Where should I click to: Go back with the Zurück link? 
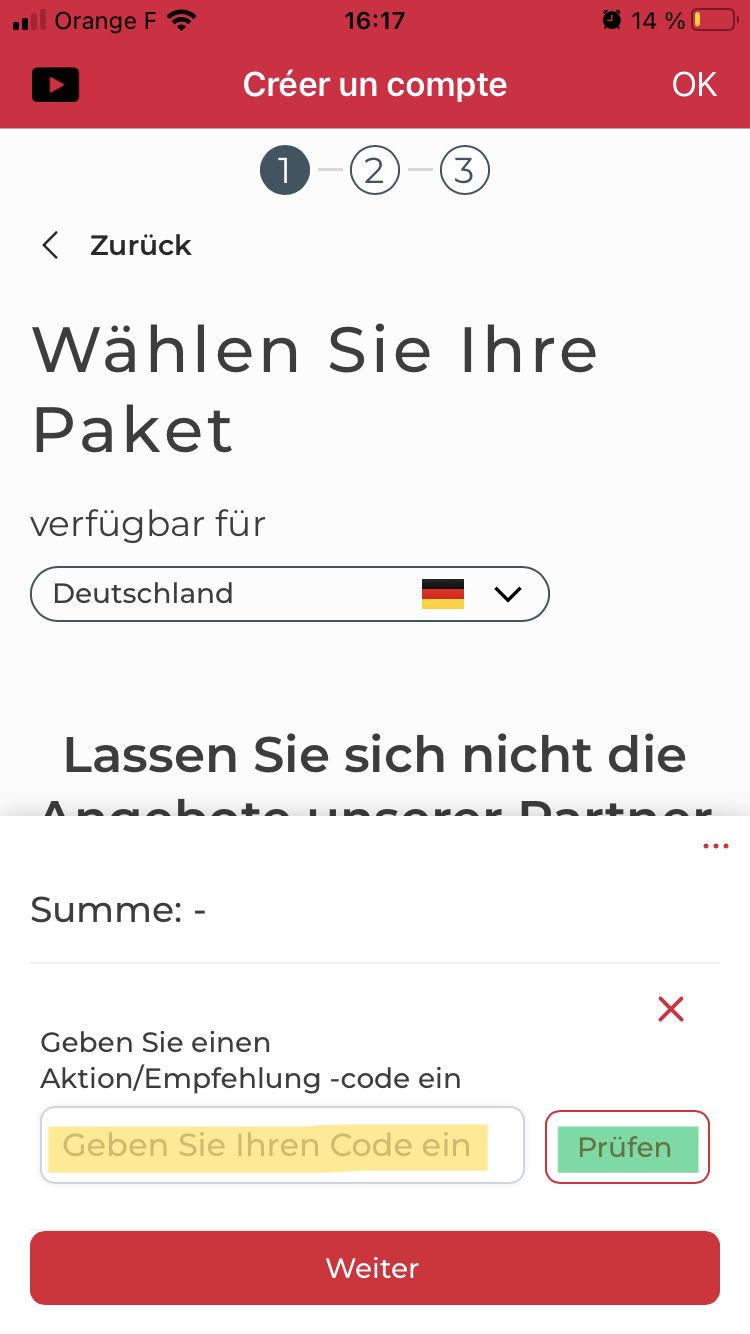coord(116,245)
